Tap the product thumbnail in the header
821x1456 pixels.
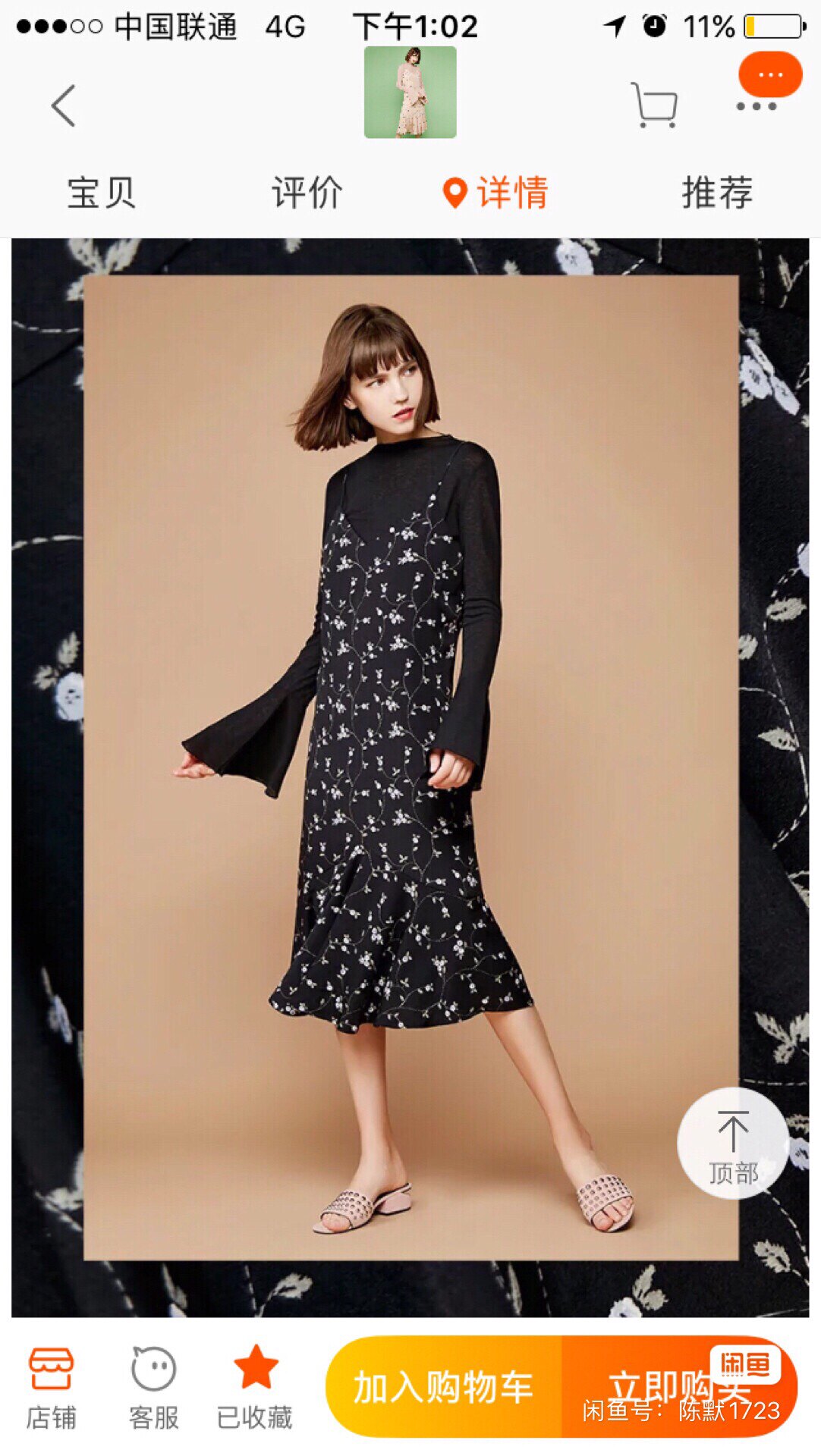410,92
